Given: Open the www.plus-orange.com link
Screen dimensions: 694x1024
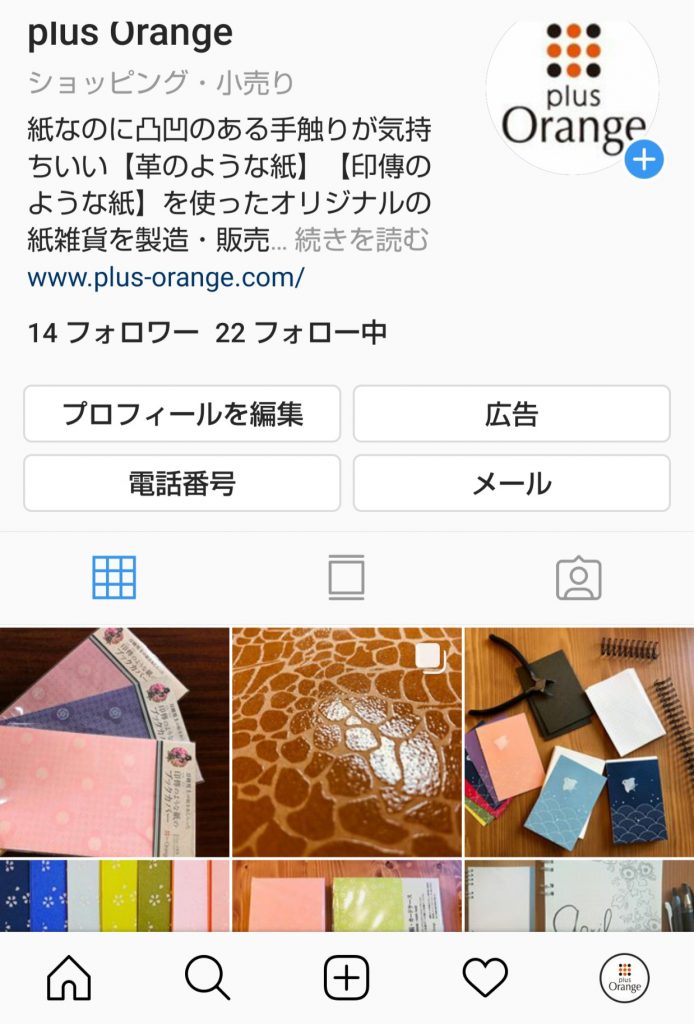Looking at the screenshot, I should click(166, 277).
